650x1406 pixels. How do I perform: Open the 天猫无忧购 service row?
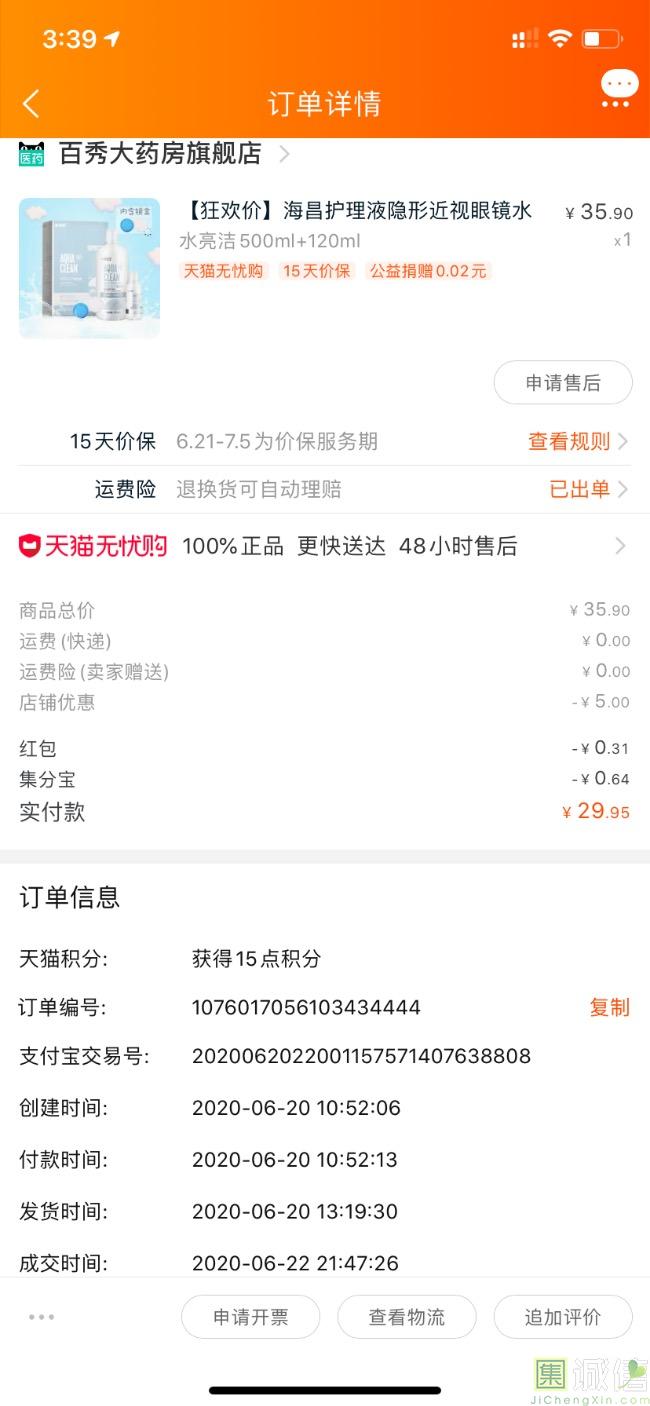click(324, 546)
